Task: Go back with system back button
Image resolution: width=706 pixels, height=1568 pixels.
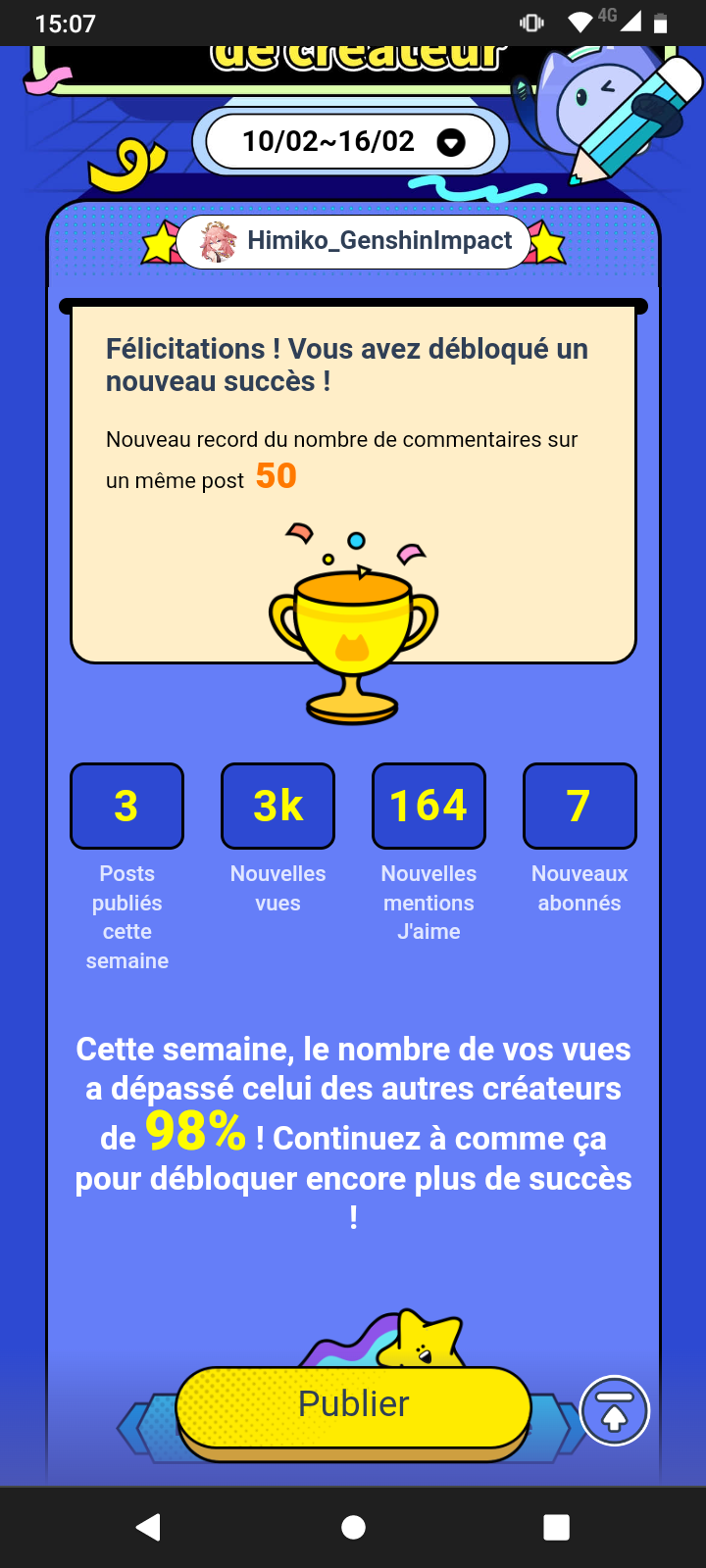Action: [148, 1527]
